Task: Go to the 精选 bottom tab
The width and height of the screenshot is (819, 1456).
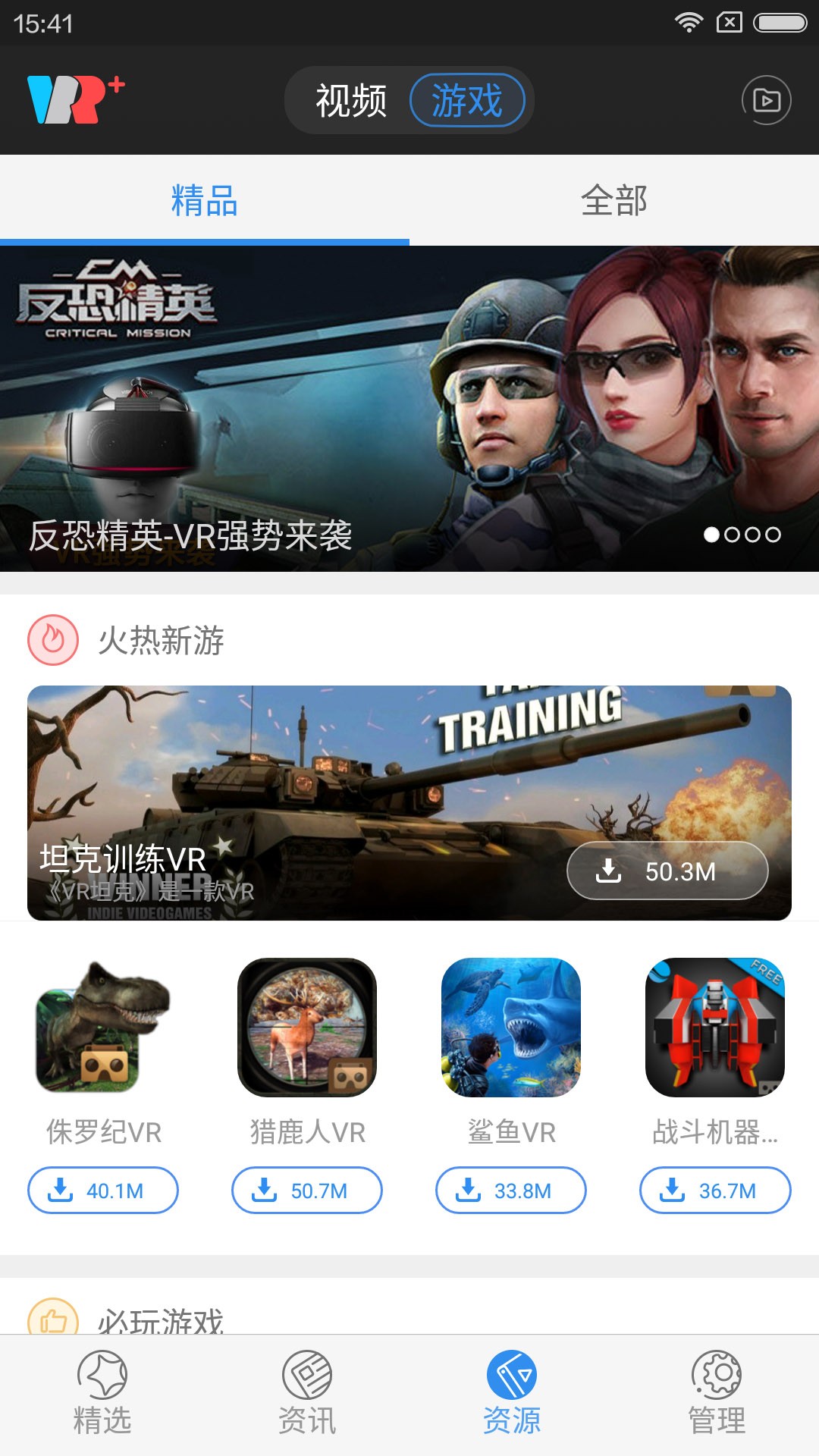Action: (102, 1393)
